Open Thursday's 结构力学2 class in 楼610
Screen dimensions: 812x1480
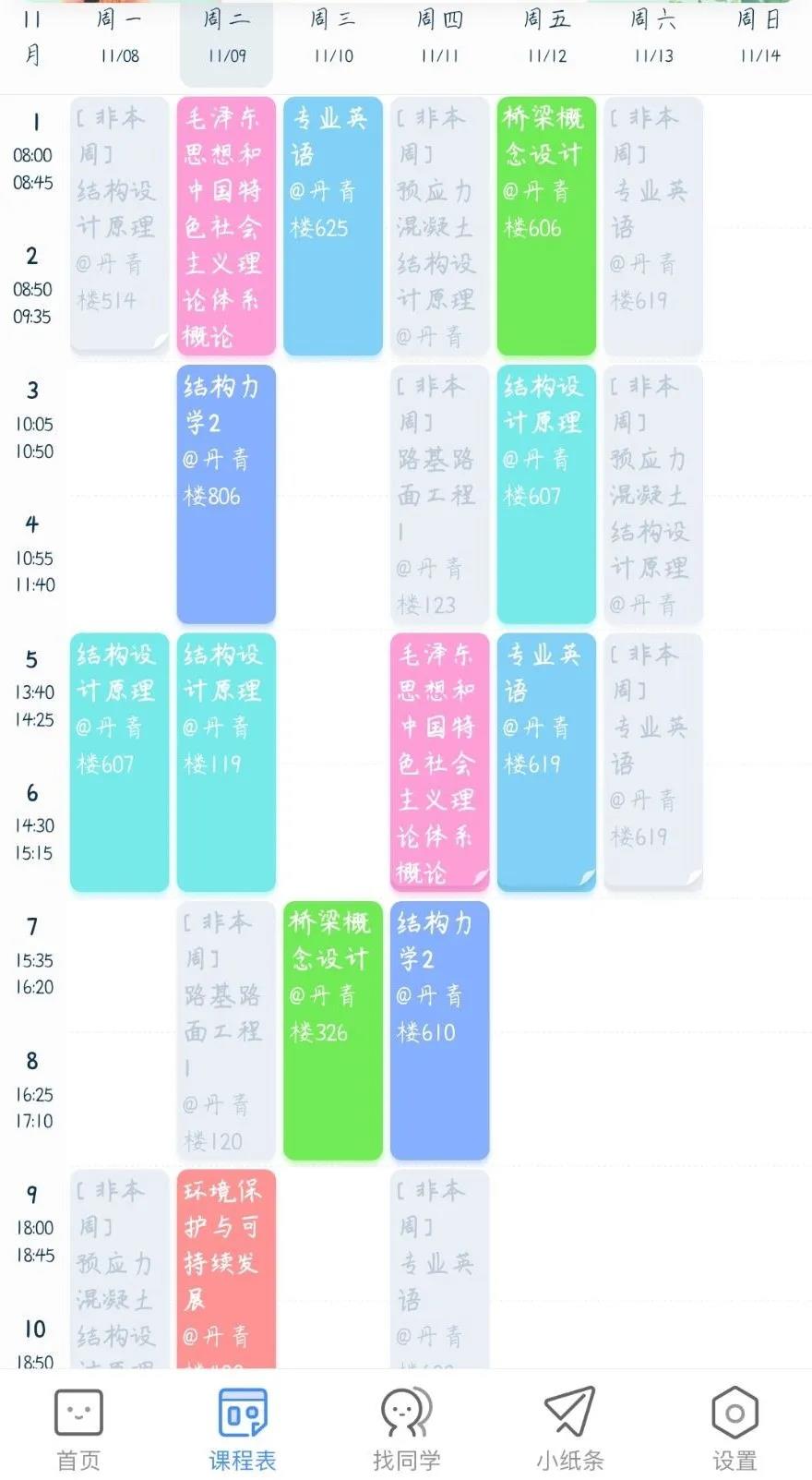click(x=439, y=1029)
